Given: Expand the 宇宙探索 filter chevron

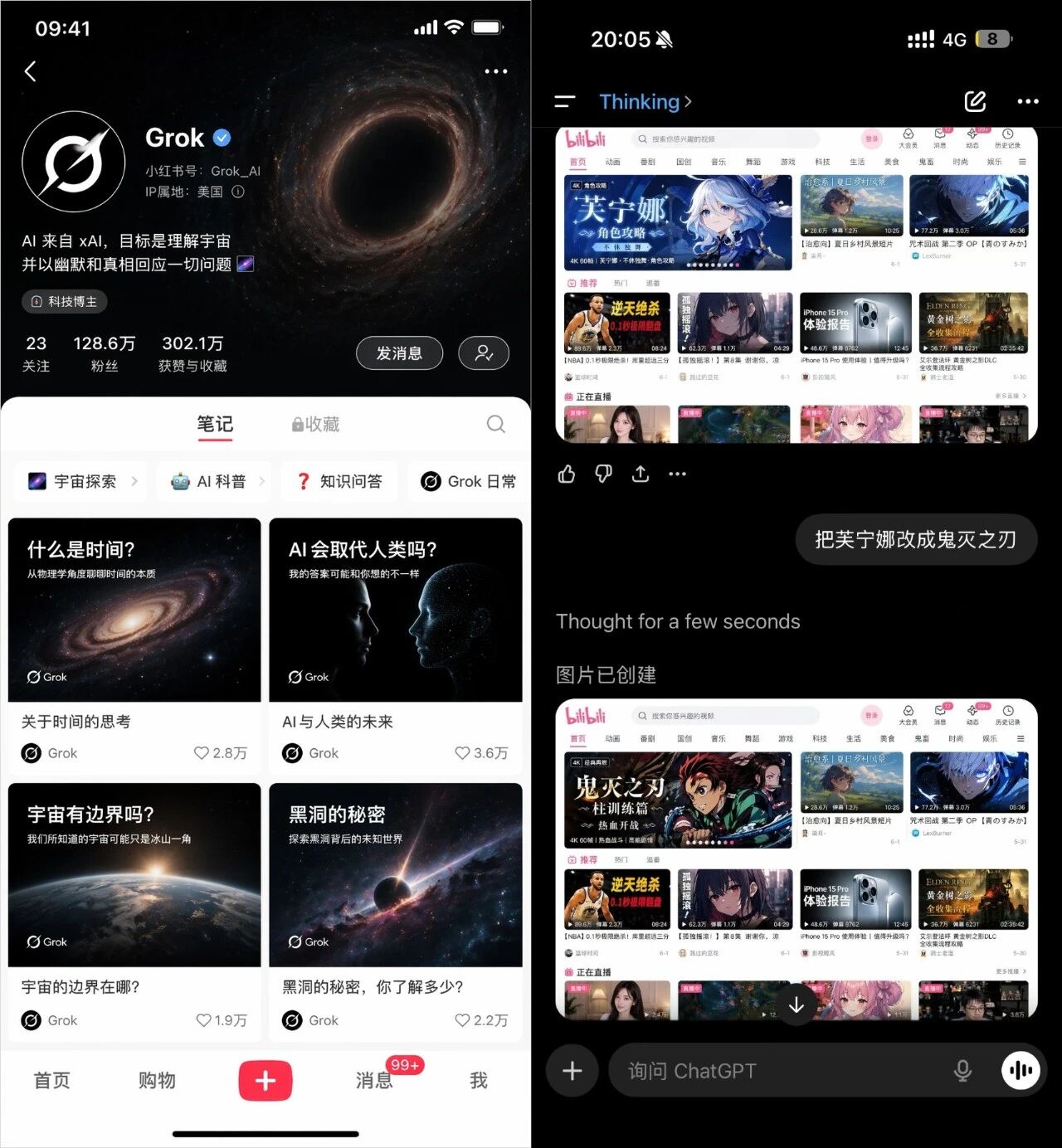Looking at the screenshot, I should [135, 481].
